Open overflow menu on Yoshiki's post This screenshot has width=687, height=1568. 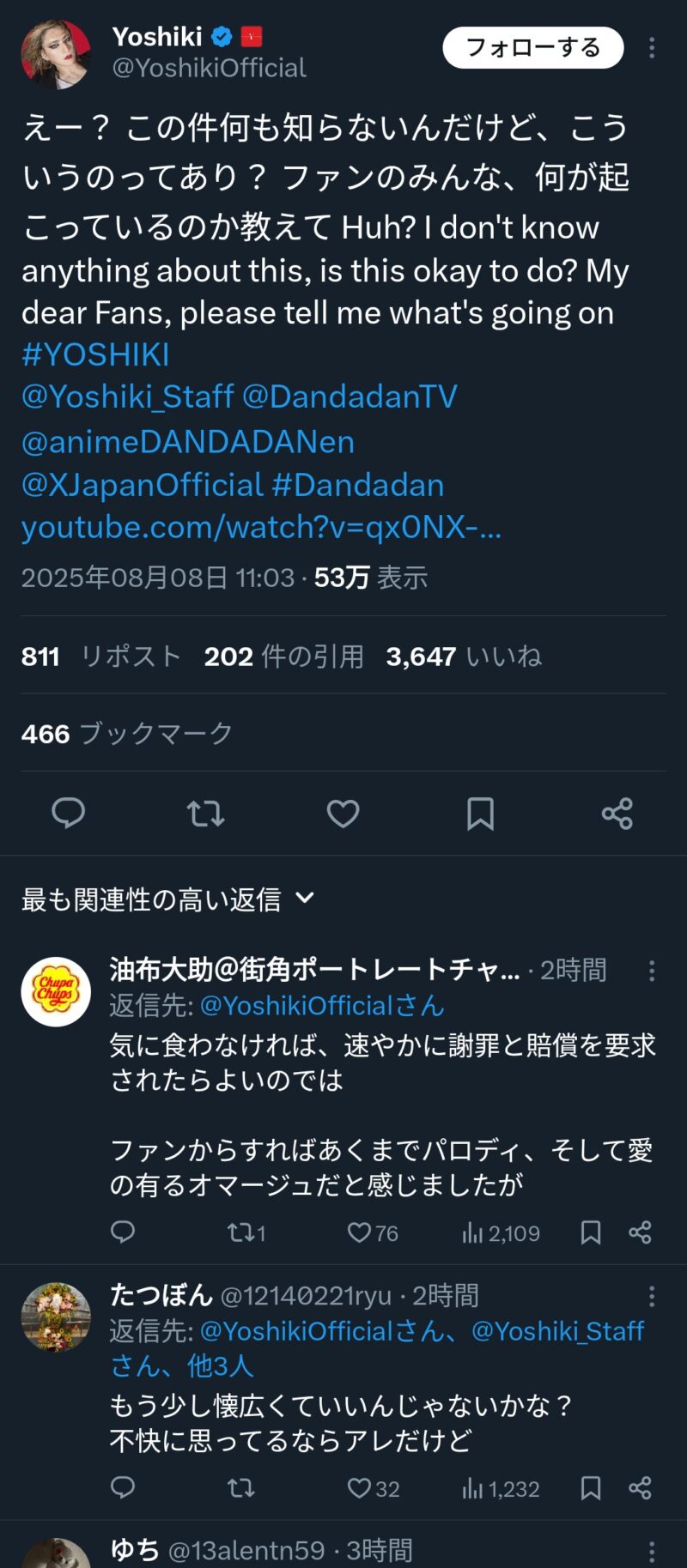click(x=652, y=48)
